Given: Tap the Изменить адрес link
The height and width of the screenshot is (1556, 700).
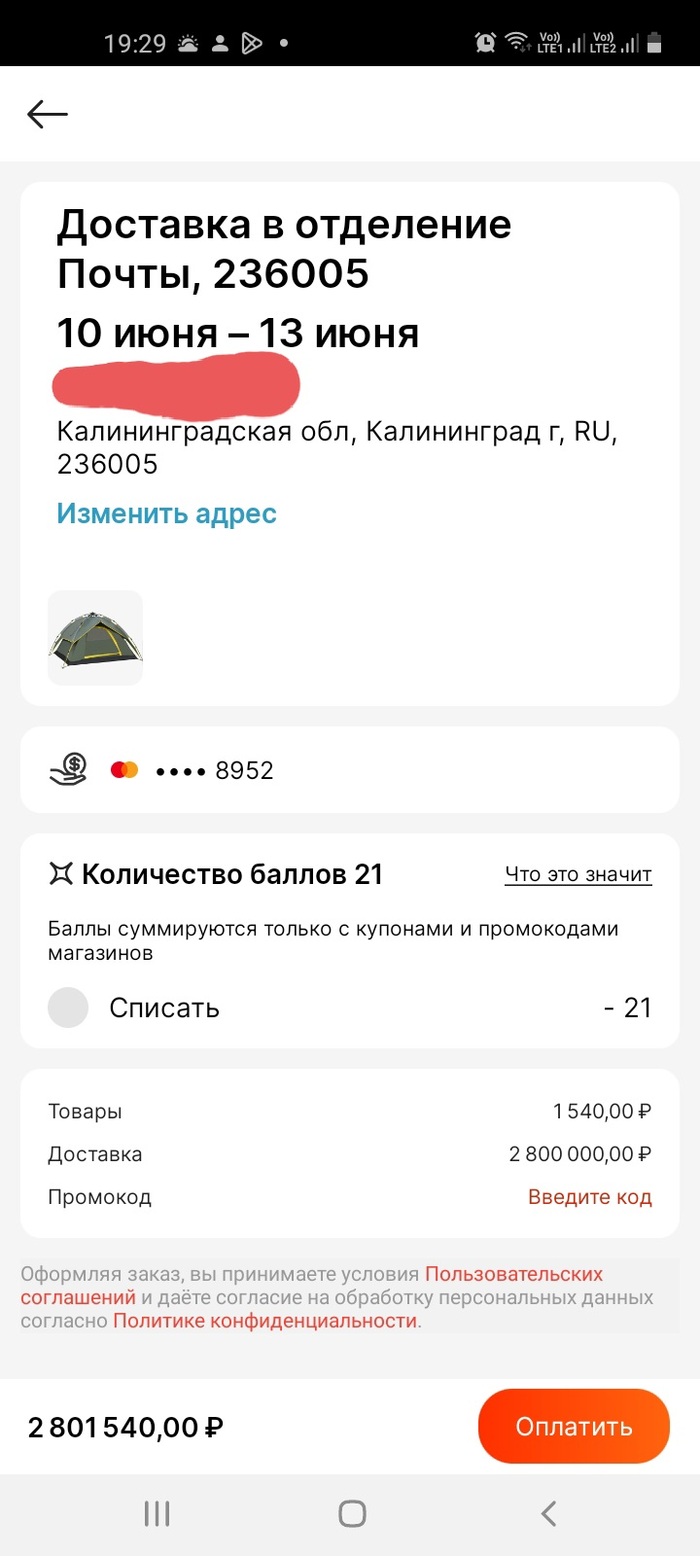Looking at the screenshot, I should click(166, 514).
